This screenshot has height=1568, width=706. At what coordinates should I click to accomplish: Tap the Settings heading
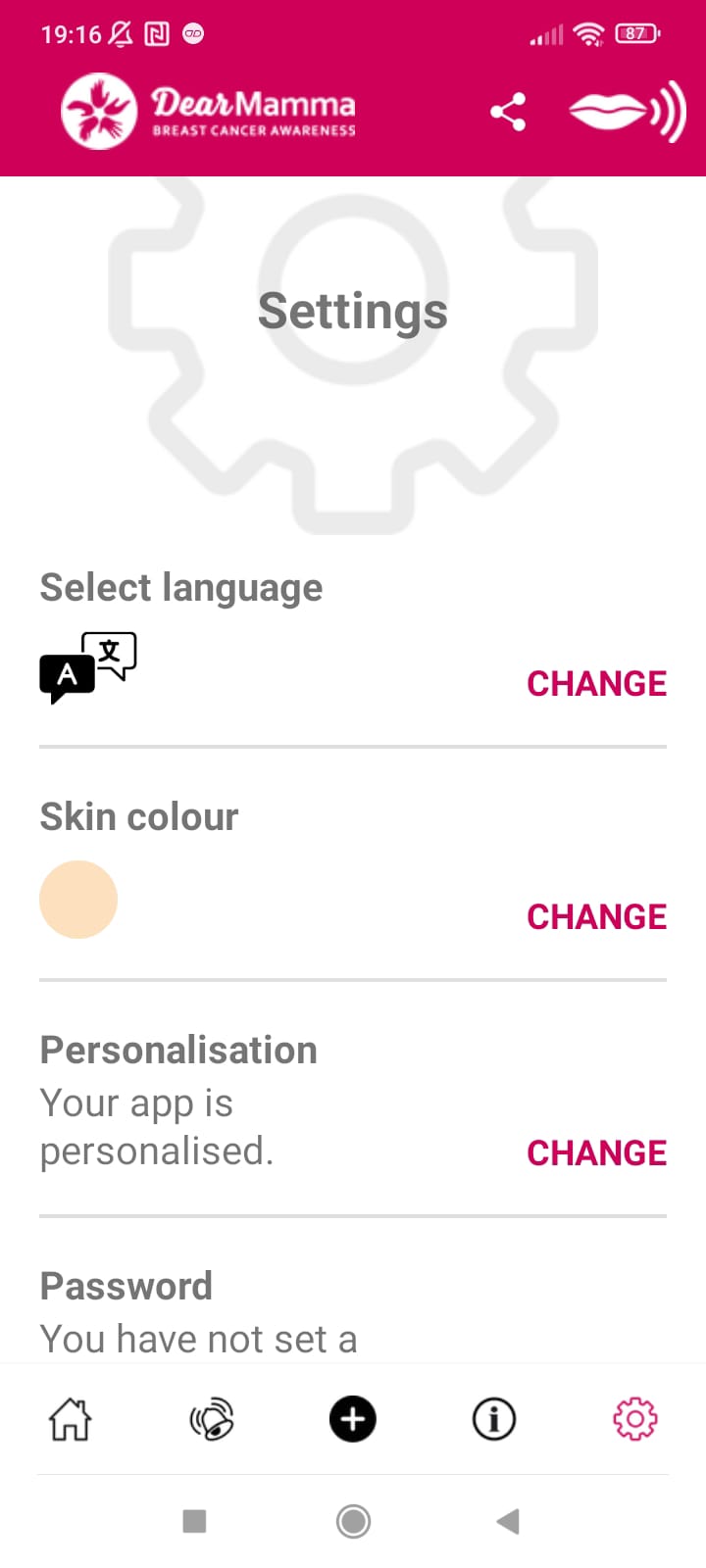[352, 311]
